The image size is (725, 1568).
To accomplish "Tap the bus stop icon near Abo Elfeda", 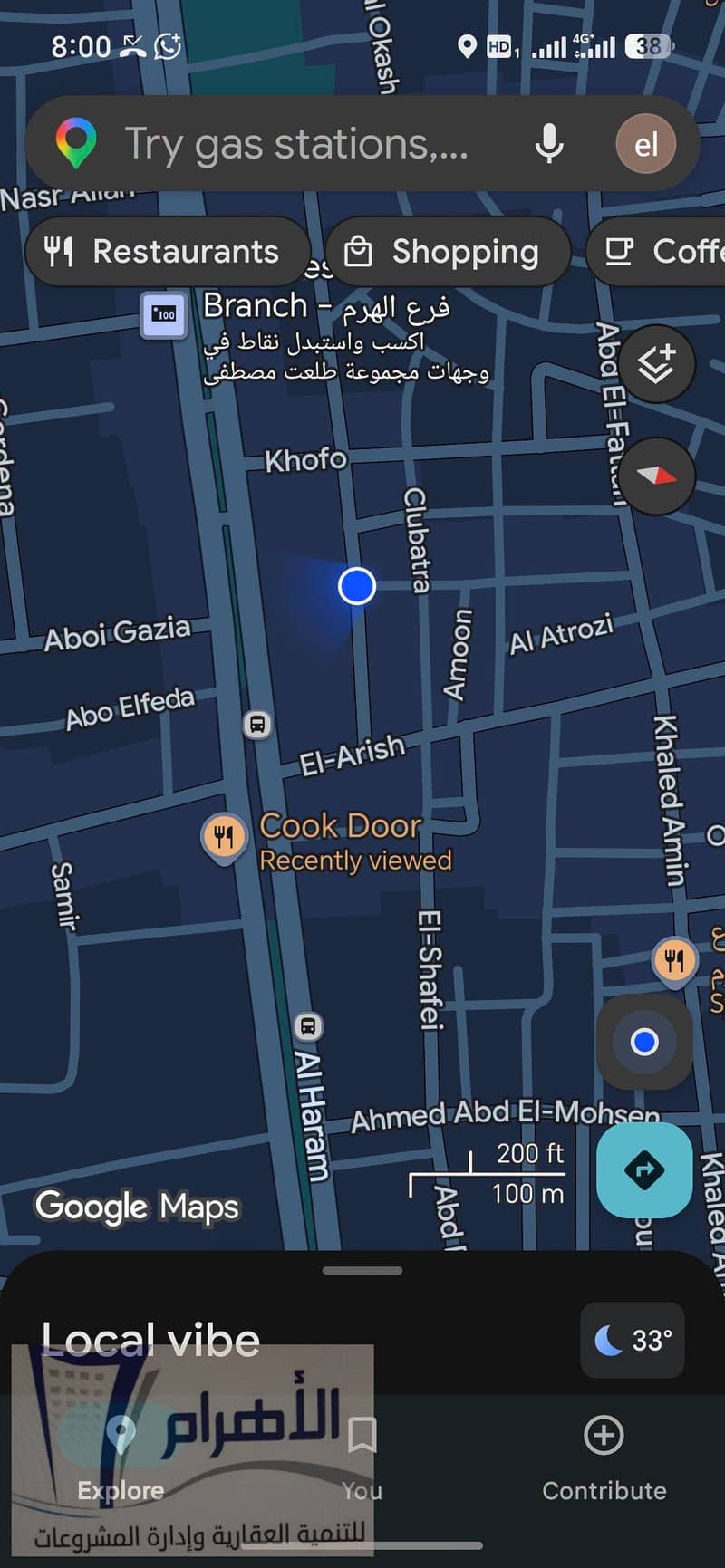I will pos(257,725).
